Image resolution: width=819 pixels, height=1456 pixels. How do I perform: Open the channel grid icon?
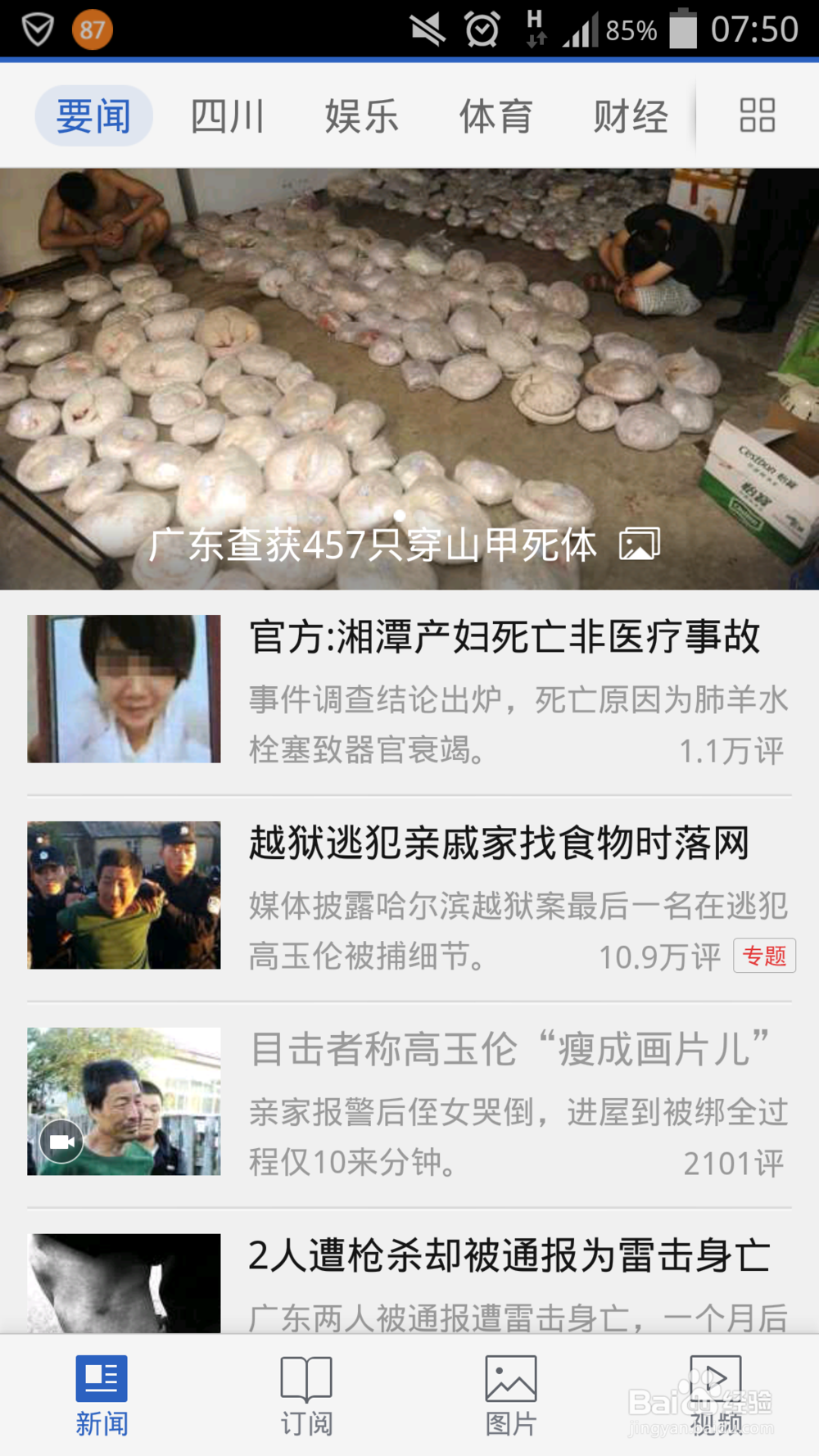[x=757, y=115]
